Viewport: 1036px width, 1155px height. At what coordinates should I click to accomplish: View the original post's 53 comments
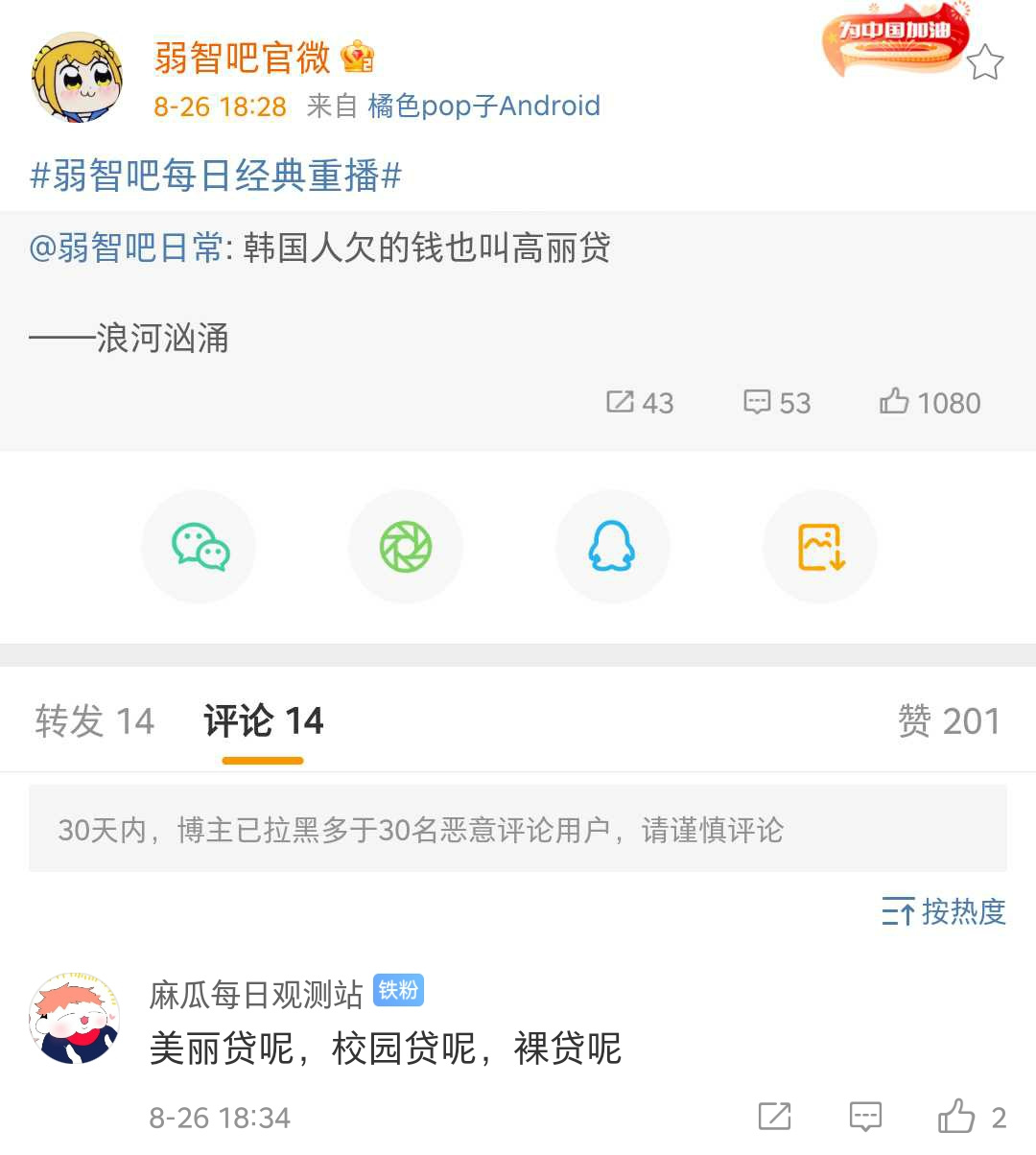[x=777, y=402]
